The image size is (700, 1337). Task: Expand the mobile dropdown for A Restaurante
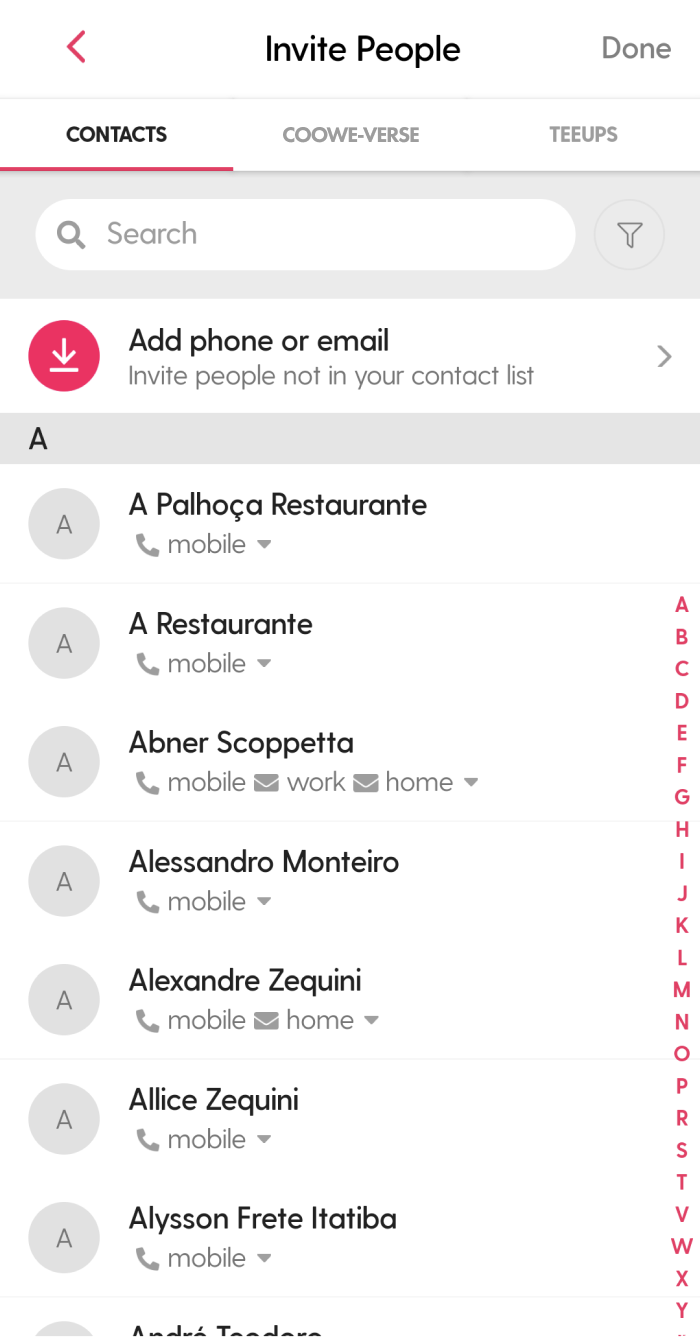click(264, 663)
